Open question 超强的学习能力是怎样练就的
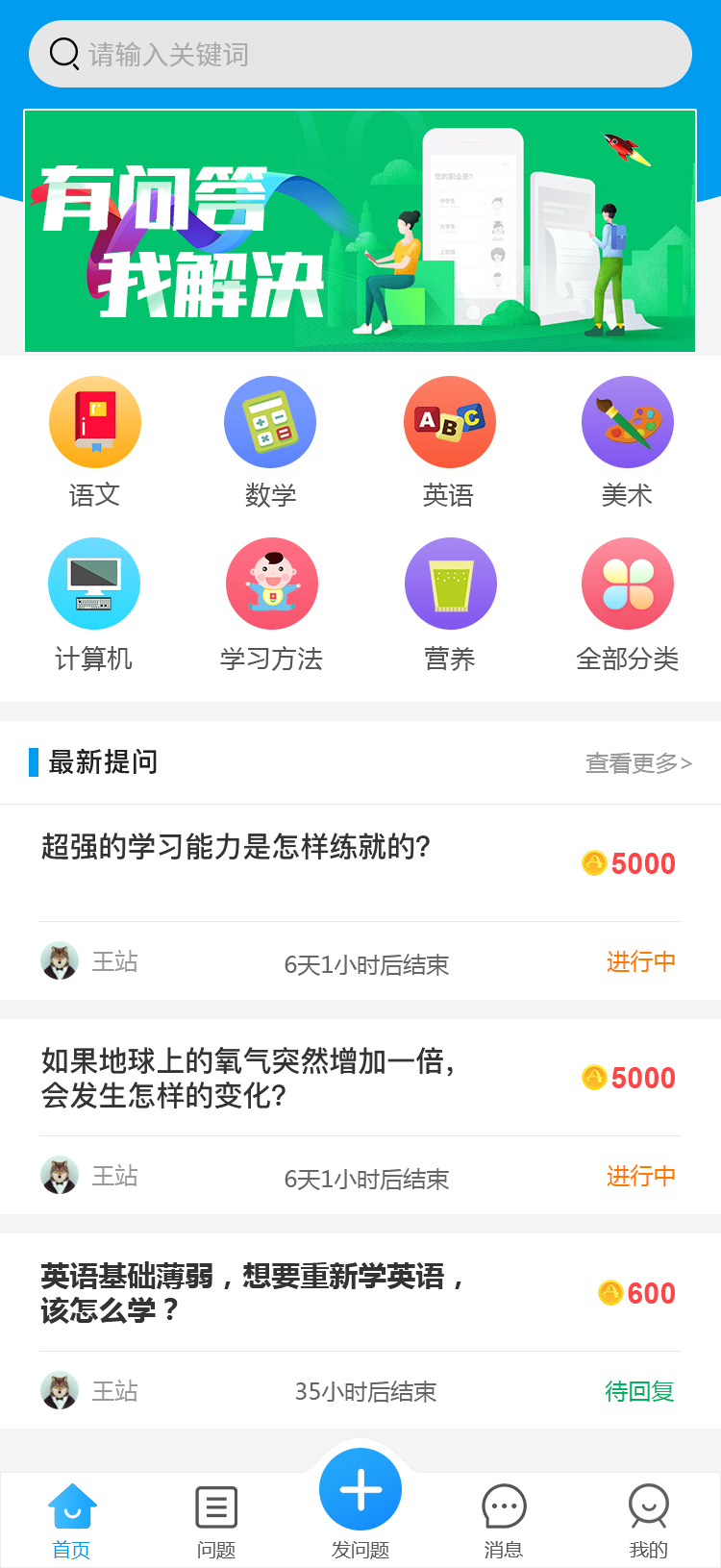Image resolution: width=721 pixels, height=1568 pixels. 236,848
